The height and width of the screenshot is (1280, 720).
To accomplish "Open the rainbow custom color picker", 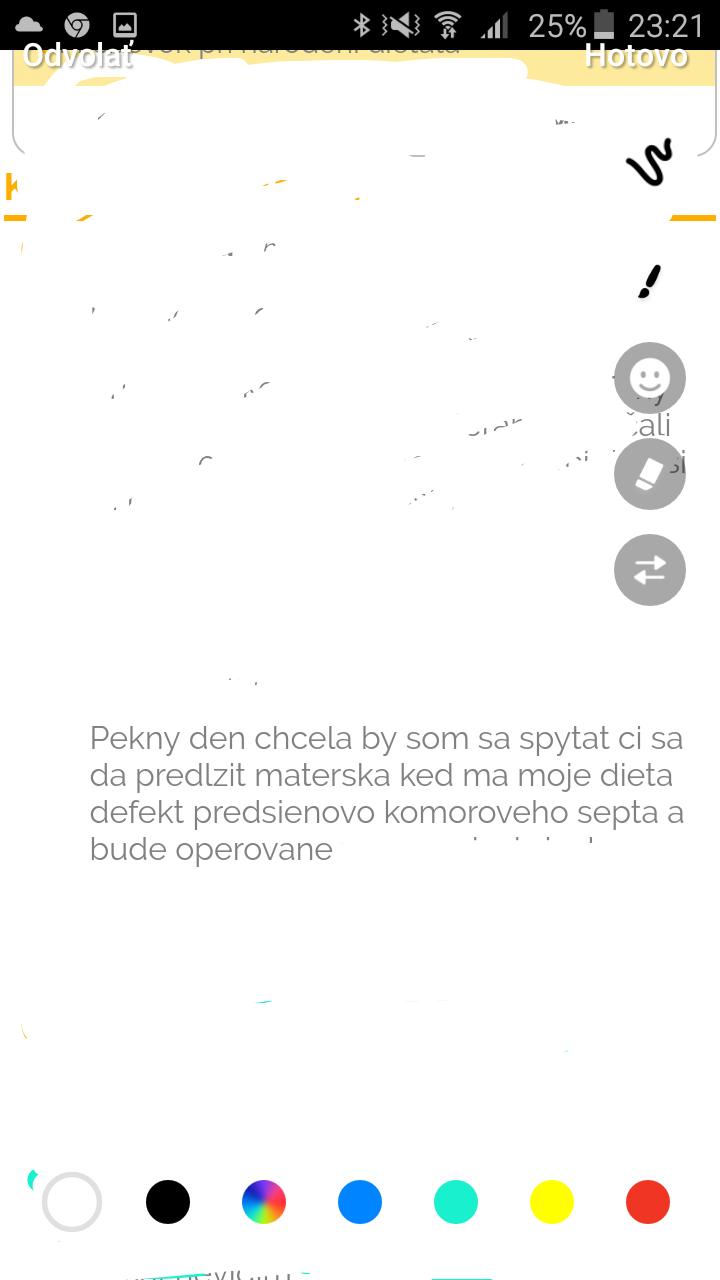I will coord(264,1202).
